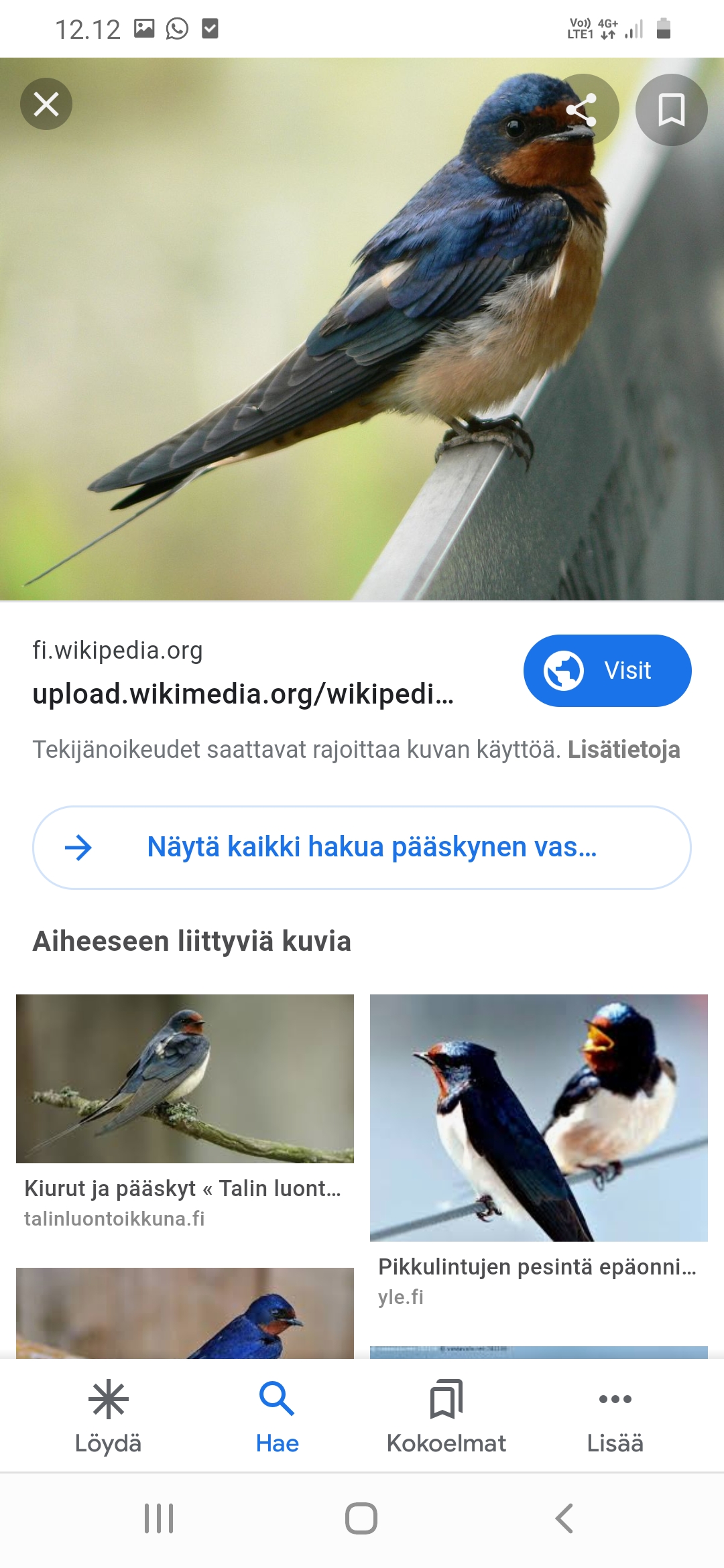Open Kiurut ja pääskyt image result

point(184,1079)
